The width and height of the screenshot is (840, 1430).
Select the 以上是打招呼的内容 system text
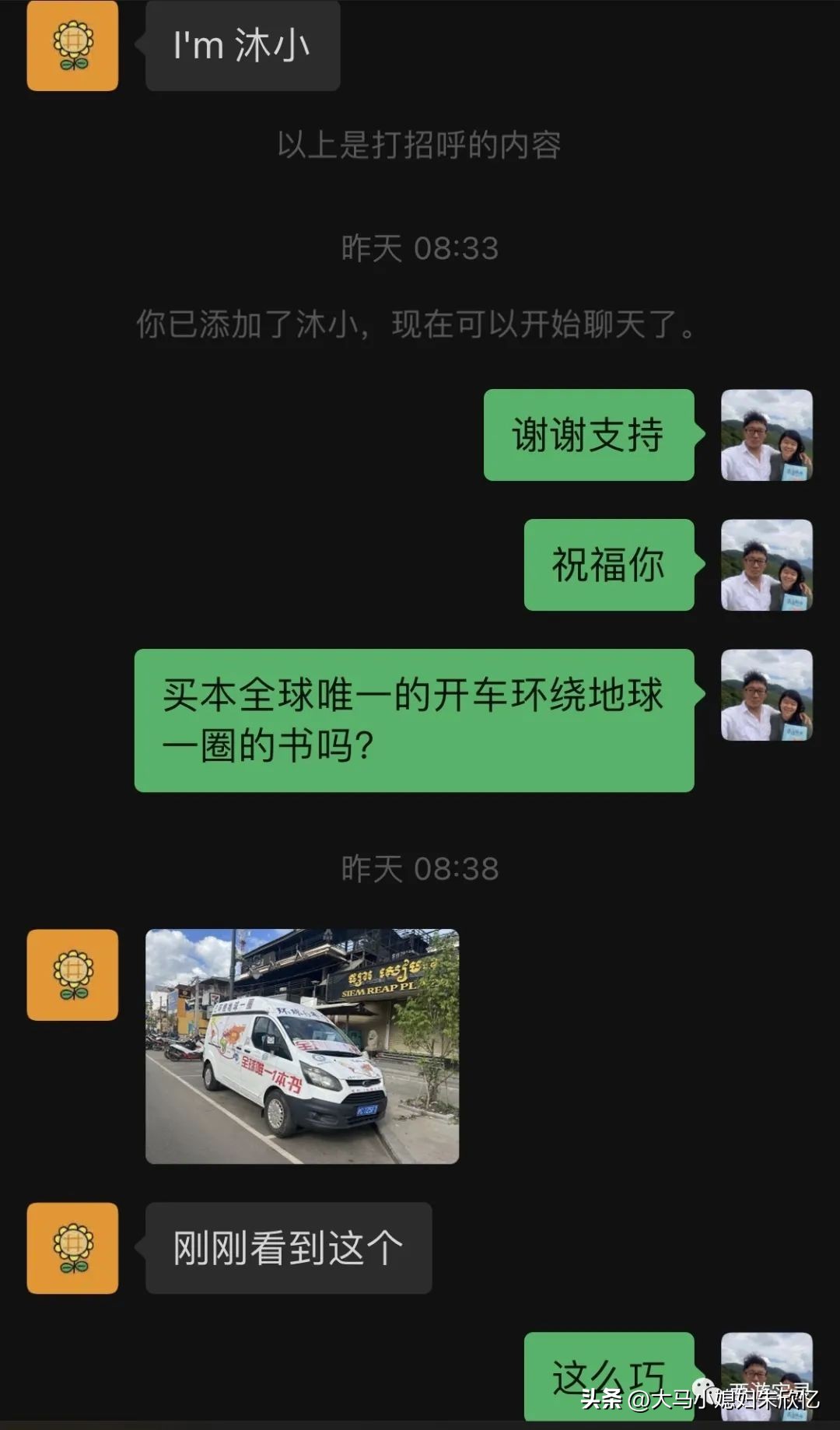(x=420, y=142)
